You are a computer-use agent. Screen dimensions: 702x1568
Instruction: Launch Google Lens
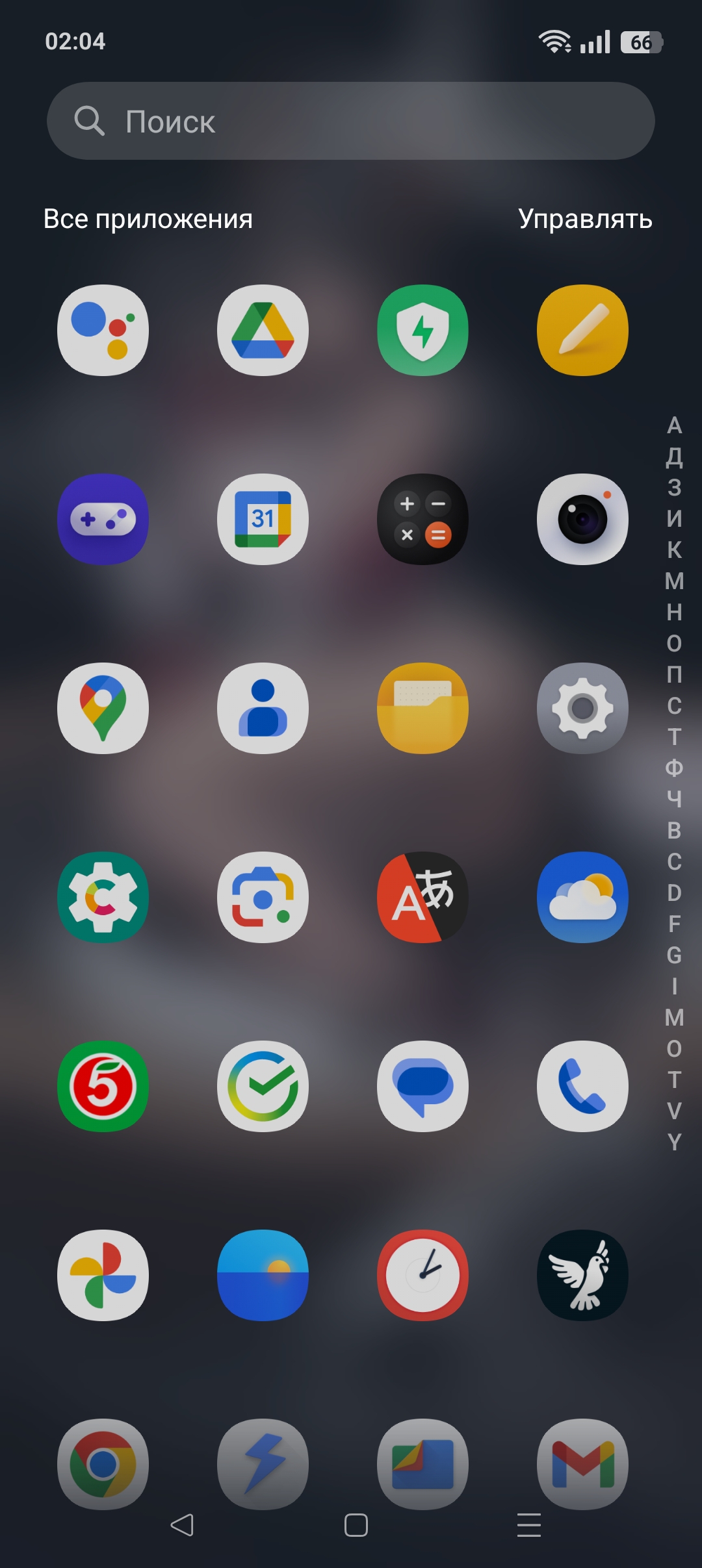263,897
